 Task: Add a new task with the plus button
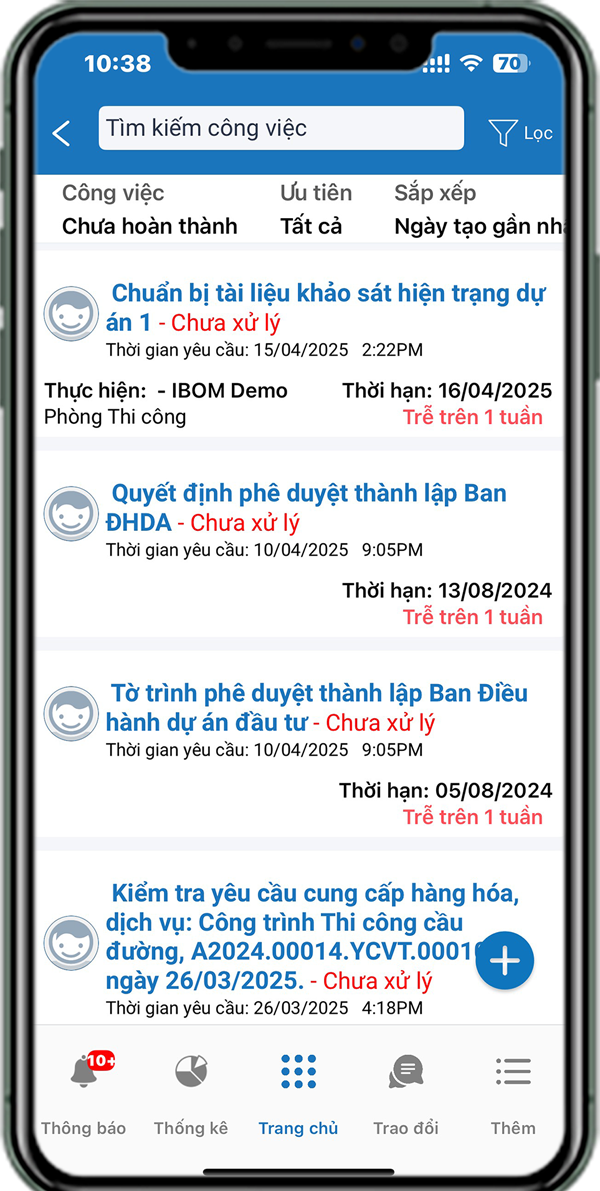505,961
